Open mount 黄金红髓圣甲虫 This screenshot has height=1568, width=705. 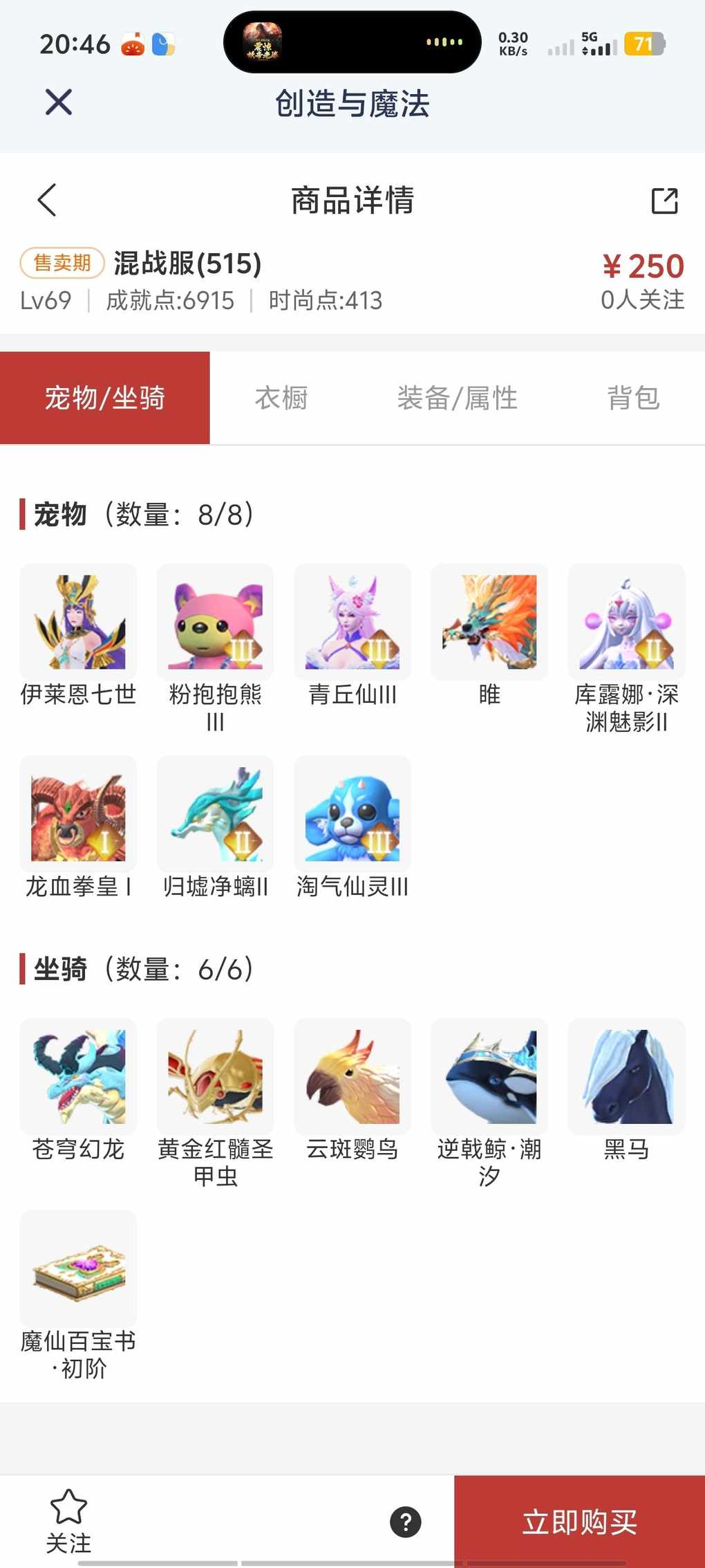[x=215, y=1077]
